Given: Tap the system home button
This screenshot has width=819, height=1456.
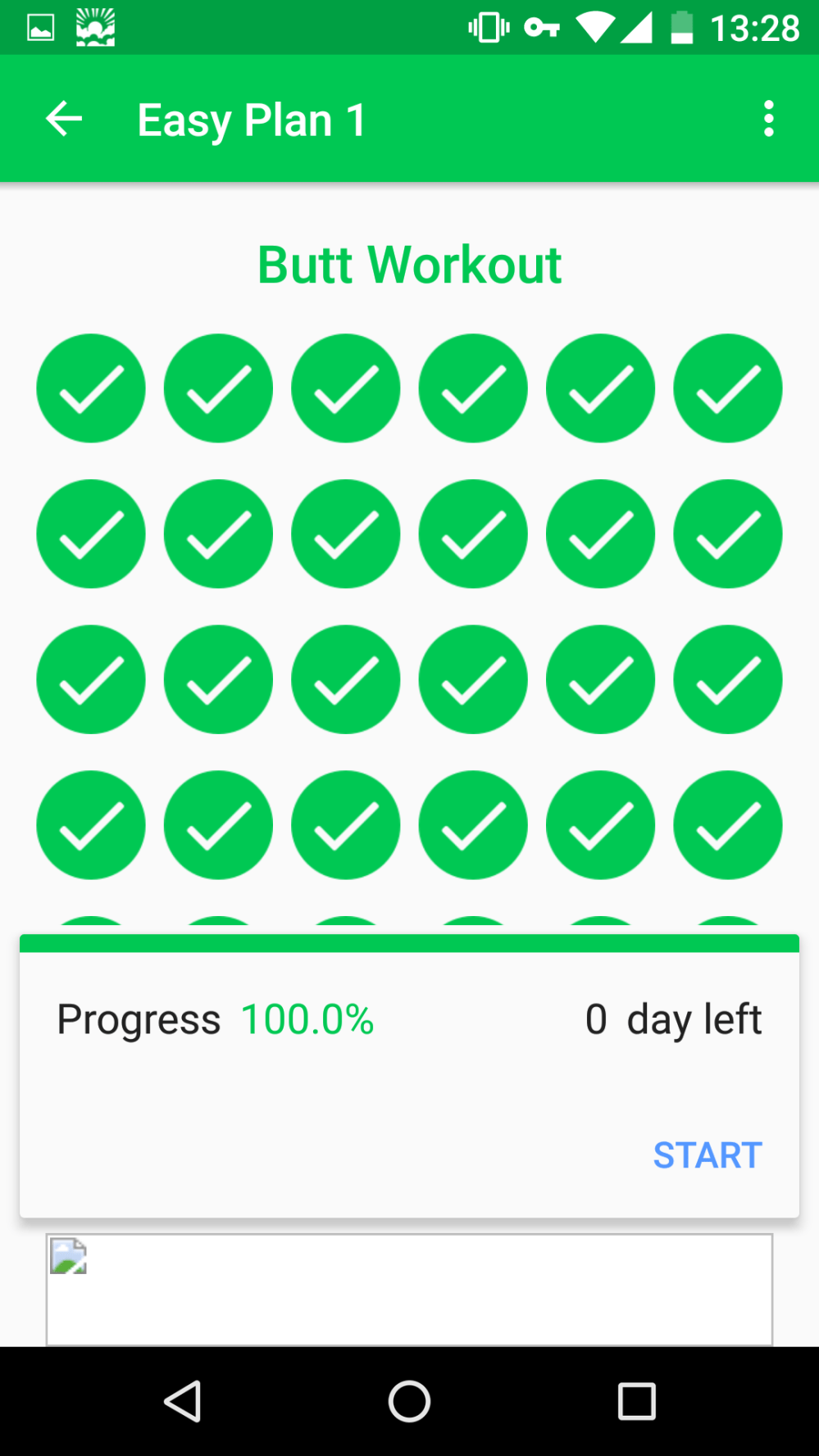Looking at the screenshot, I should [x=409, y=1401].
